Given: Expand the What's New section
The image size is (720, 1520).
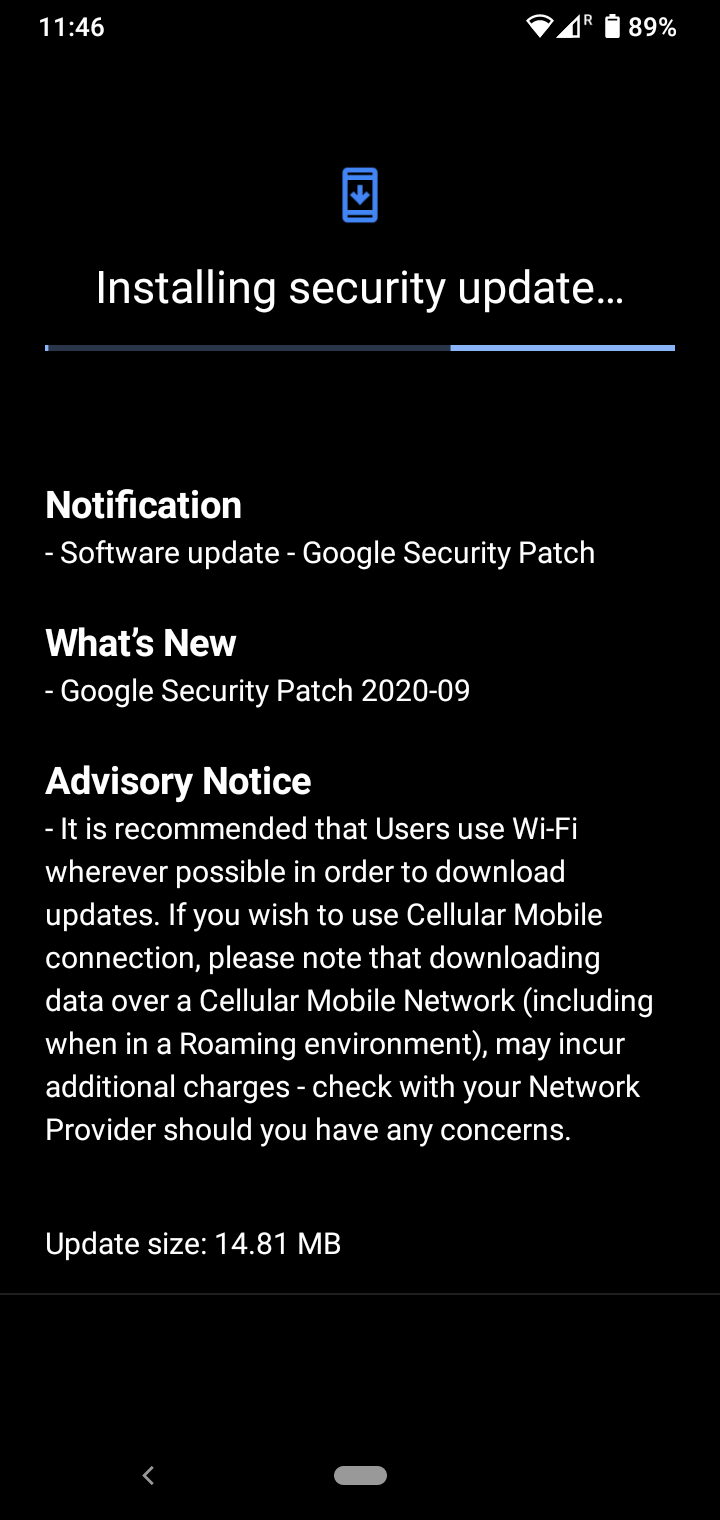Looking at the screenshot, I should (140, 643).
